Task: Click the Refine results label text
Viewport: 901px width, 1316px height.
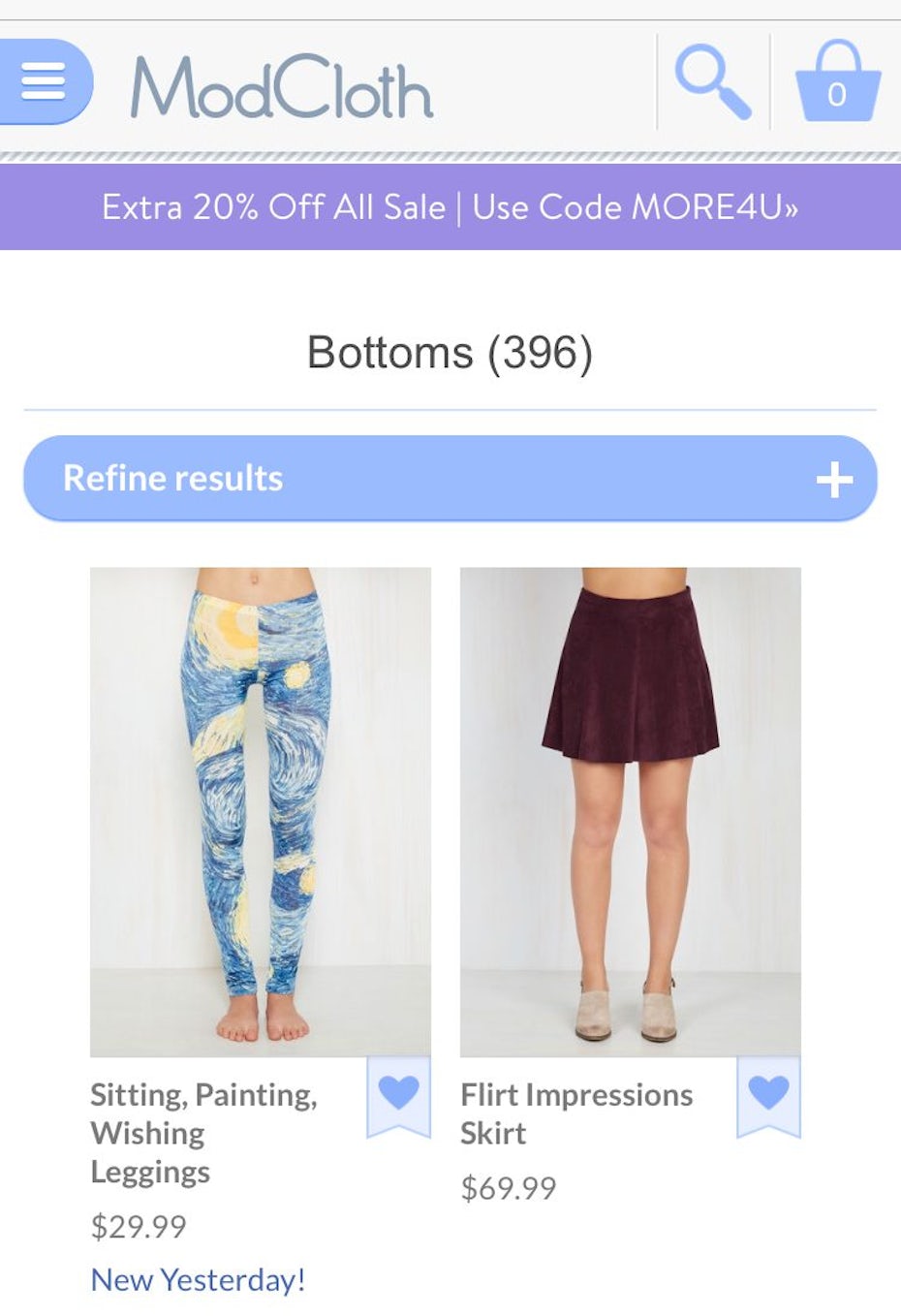Action: pos(171,477)
